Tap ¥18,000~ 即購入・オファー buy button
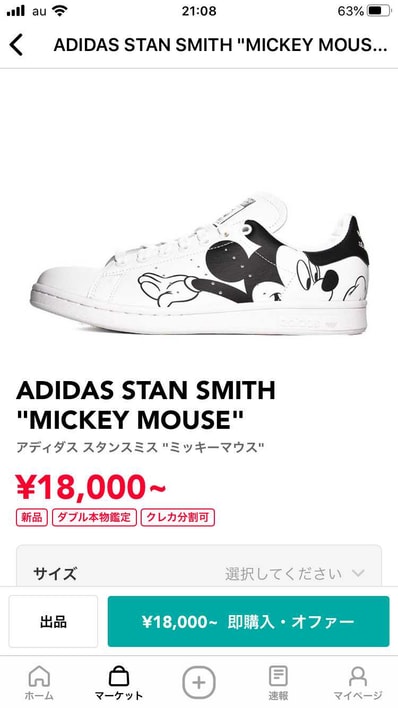This screenshot has width=398, height=708. (248, 621)
